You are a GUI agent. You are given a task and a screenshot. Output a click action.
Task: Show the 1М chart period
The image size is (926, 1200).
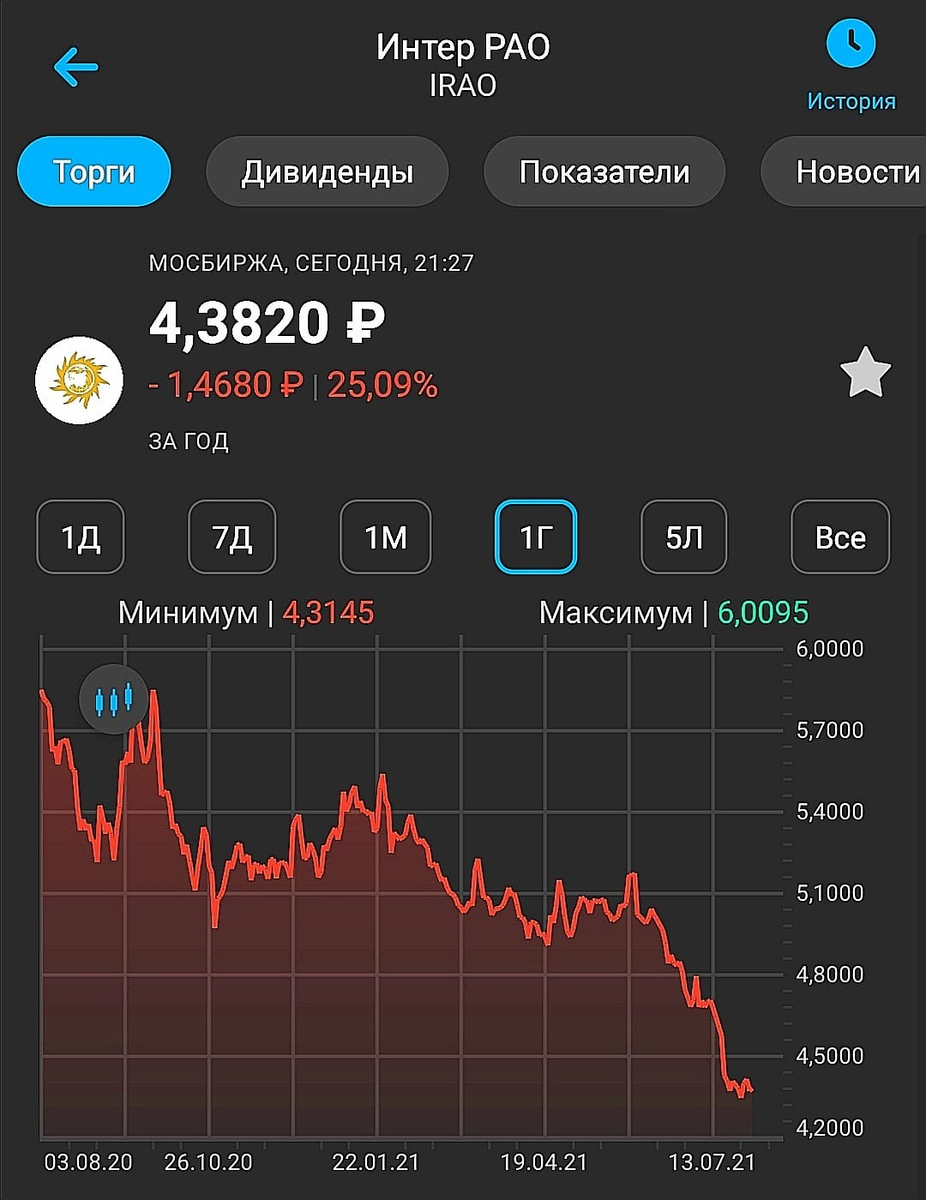385,538
